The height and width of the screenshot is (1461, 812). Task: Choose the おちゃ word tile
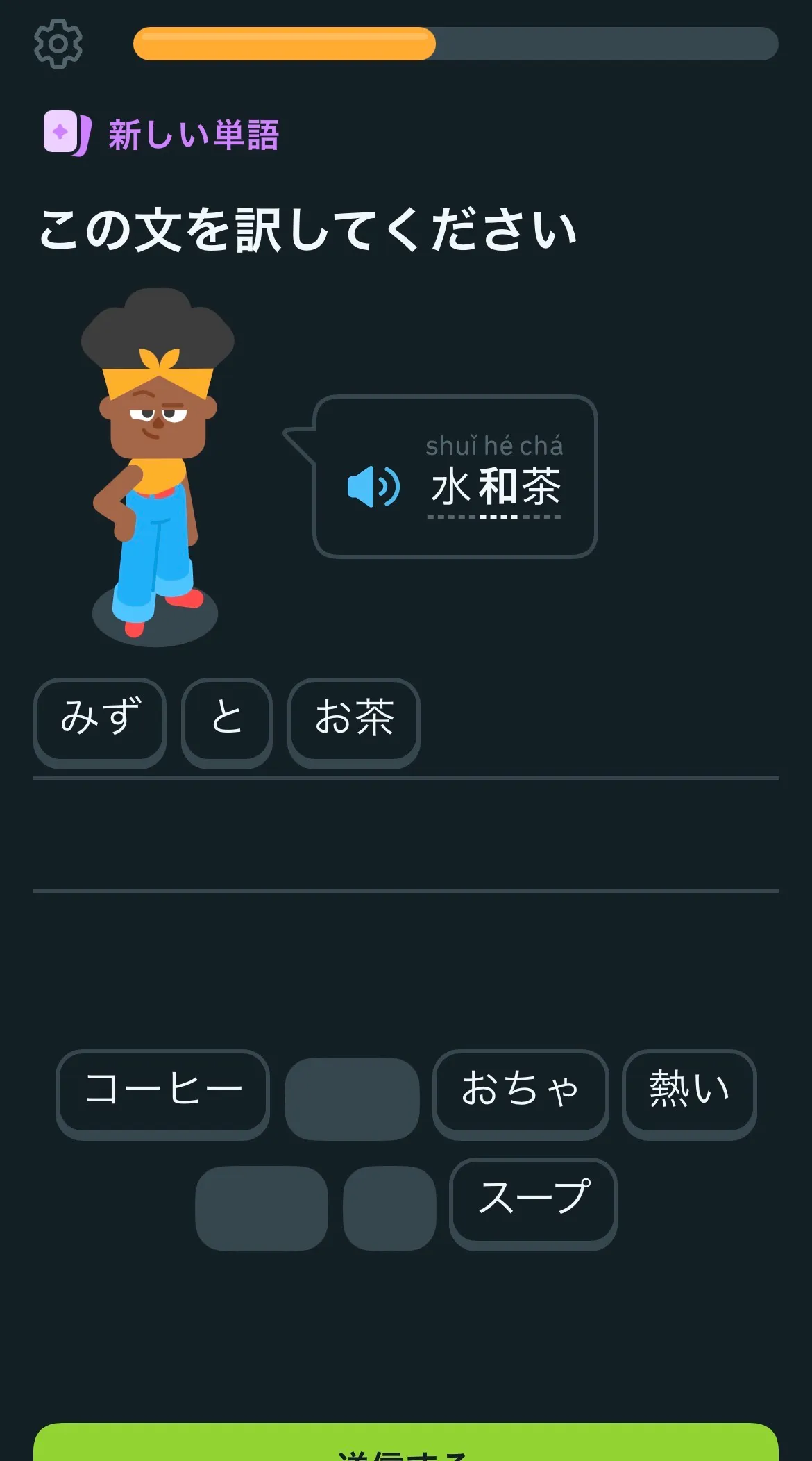(x=520, y=1090)
